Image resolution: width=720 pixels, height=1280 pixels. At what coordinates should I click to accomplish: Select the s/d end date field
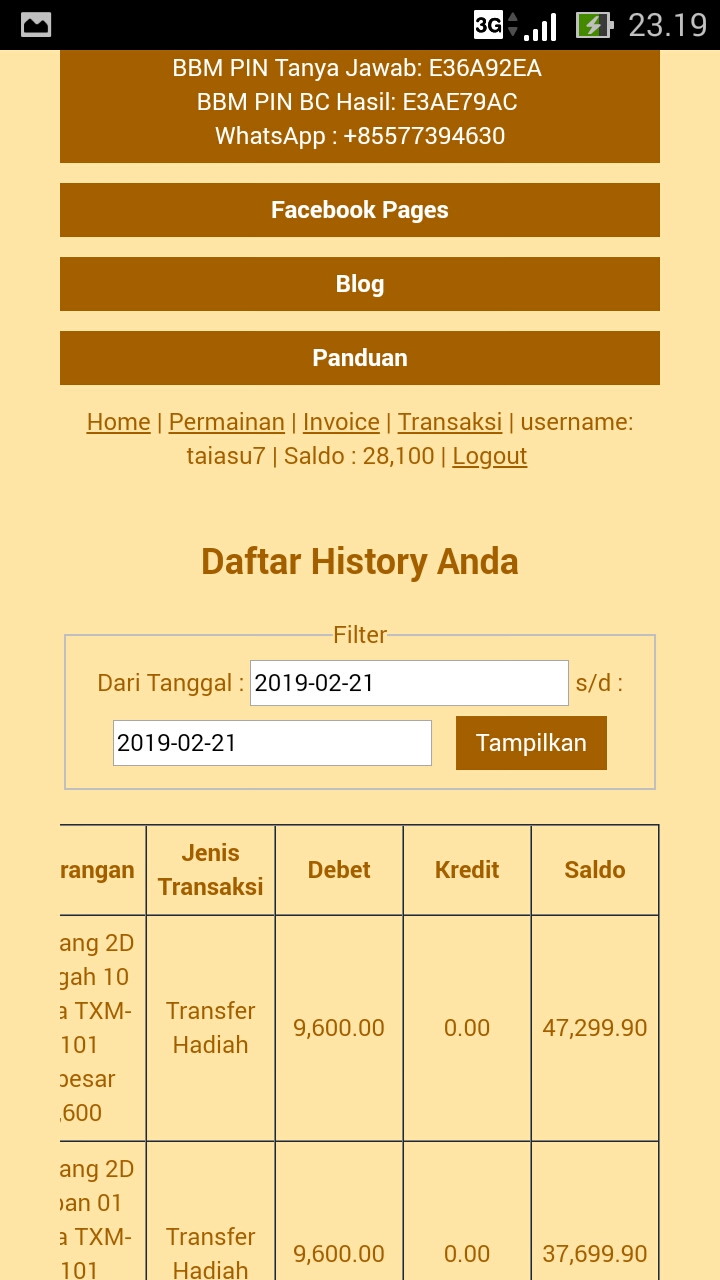(x=272, y=743)
